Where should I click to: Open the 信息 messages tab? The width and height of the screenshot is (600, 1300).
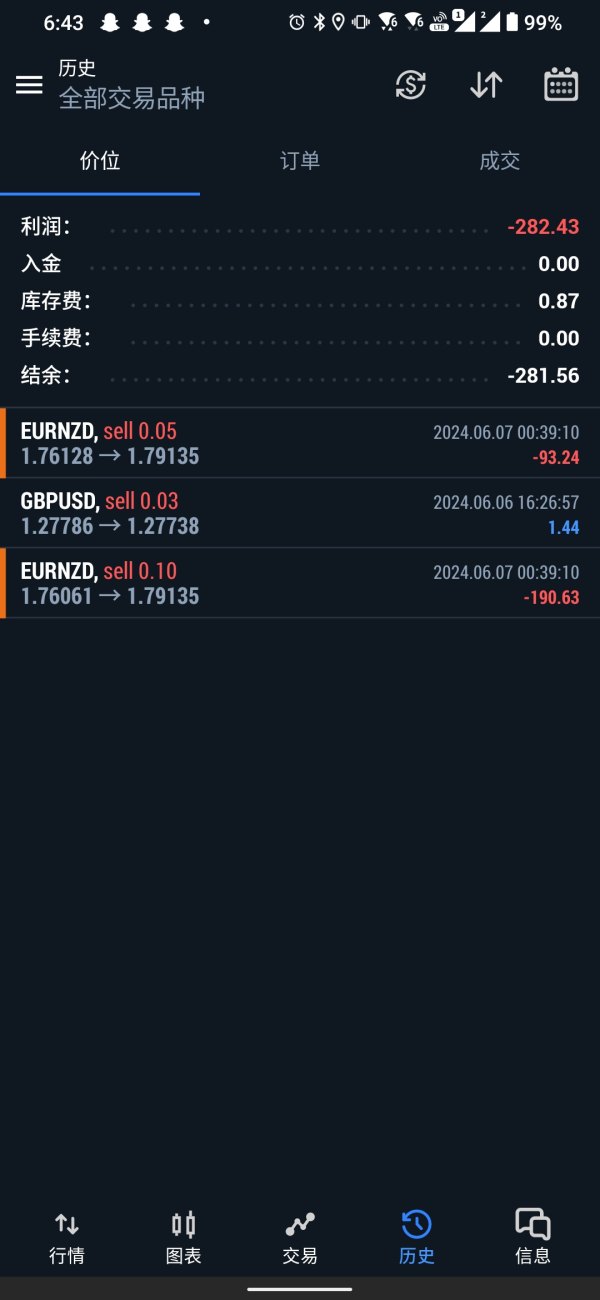tap(533, 1238)
